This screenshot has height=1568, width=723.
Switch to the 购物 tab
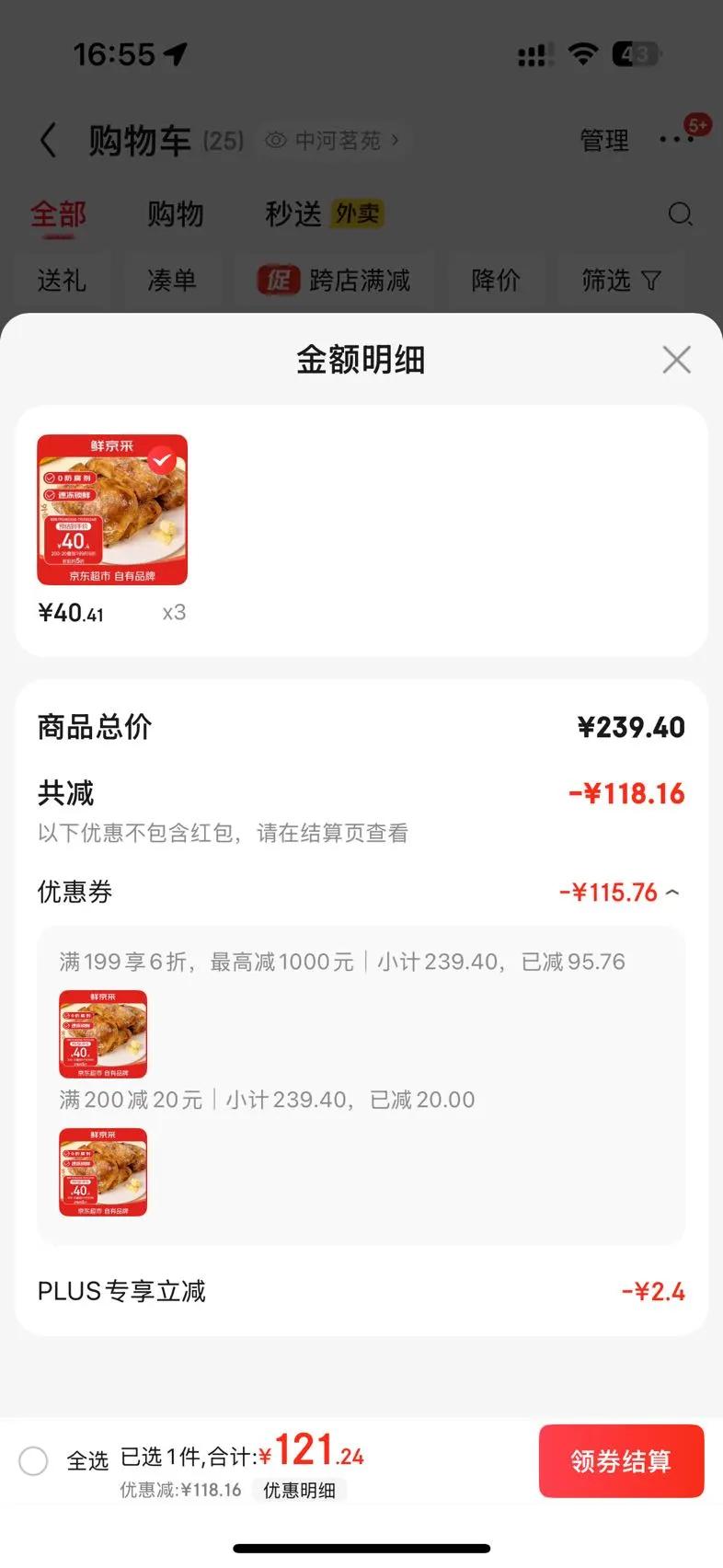pos(175,214)
